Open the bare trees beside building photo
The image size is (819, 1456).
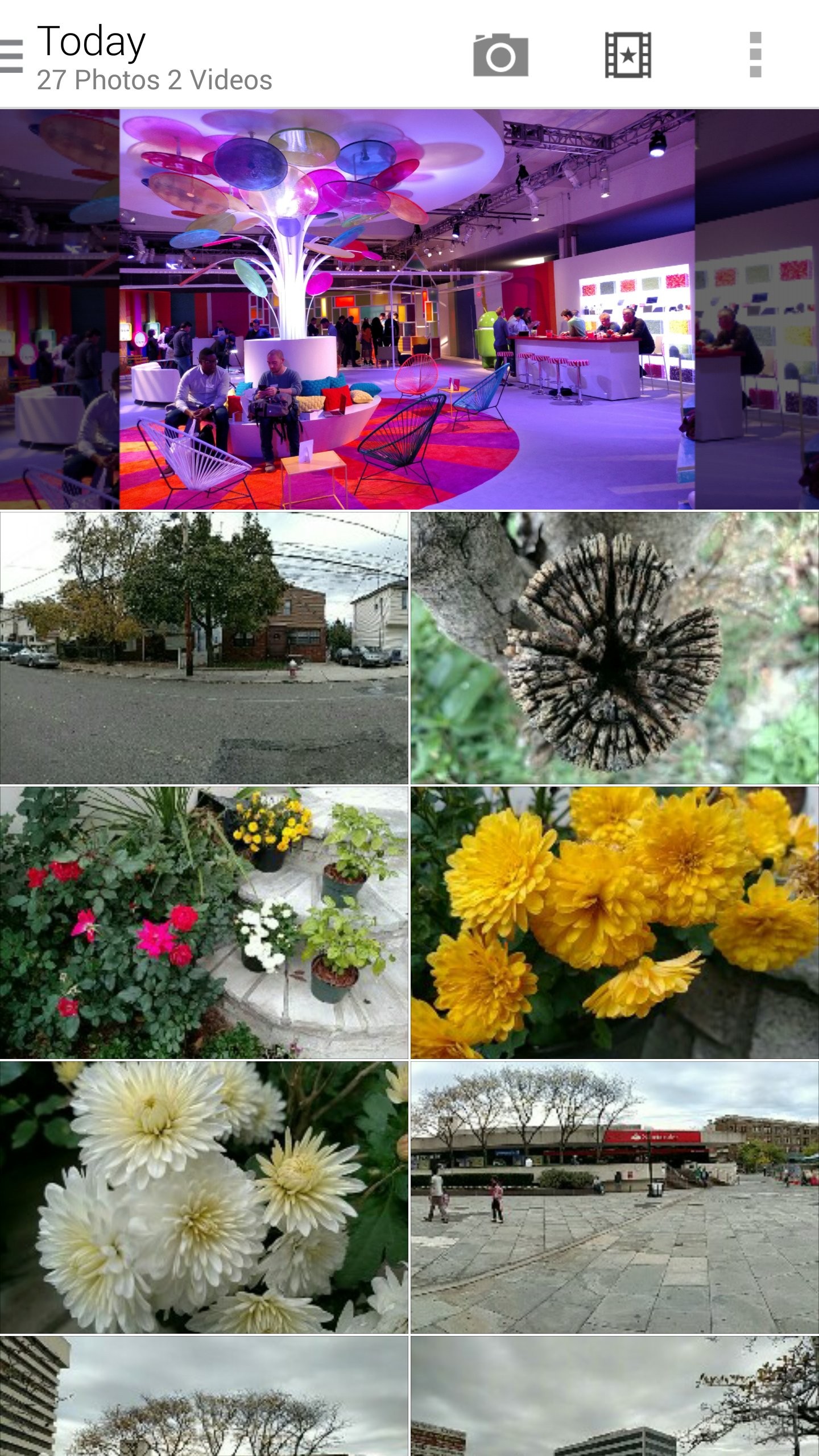204,1396
